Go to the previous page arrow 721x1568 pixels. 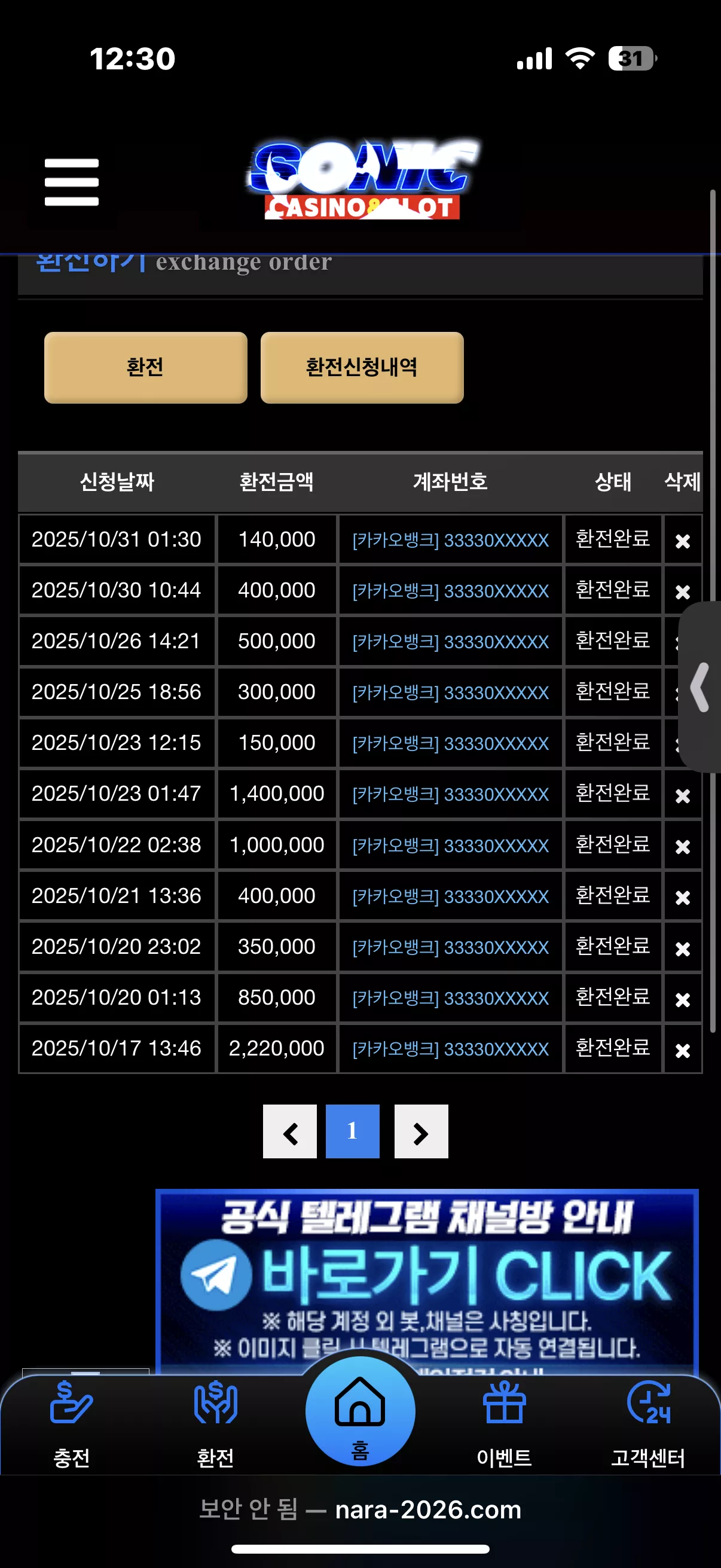pyautogui.click(x=289, y=1131)
